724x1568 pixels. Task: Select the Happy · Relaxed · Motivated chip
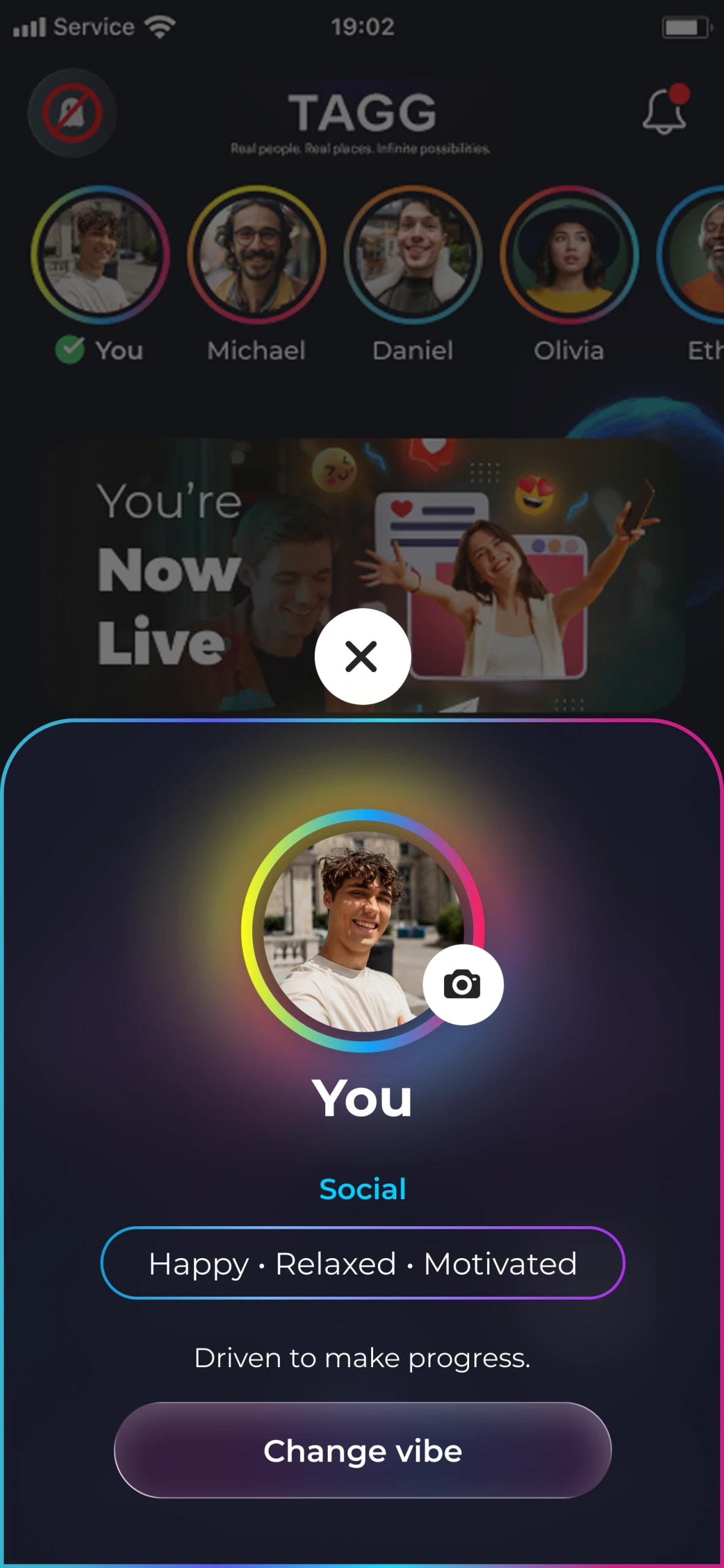[x=363, y=1263]
